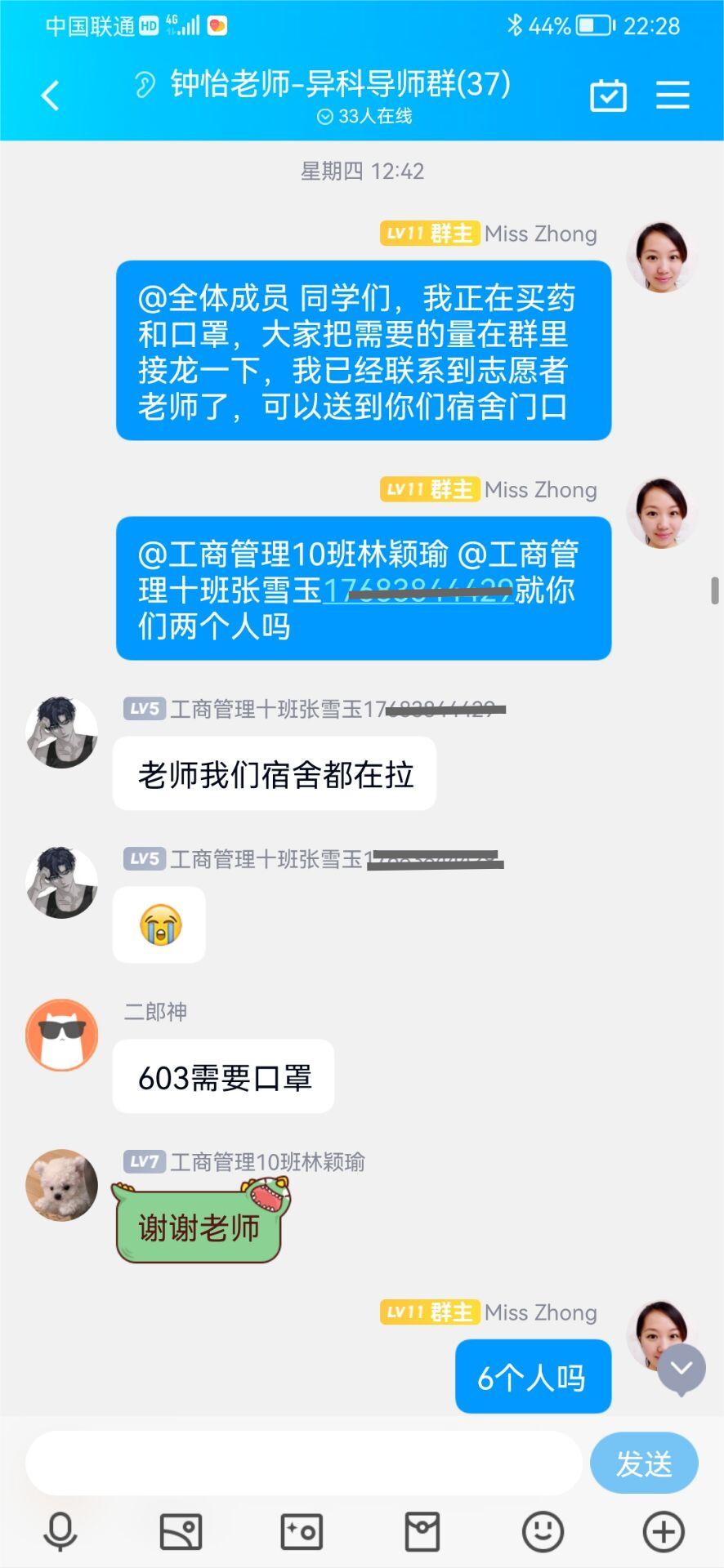
Task: Open the emoji panel
Action: pos(543,1532)
